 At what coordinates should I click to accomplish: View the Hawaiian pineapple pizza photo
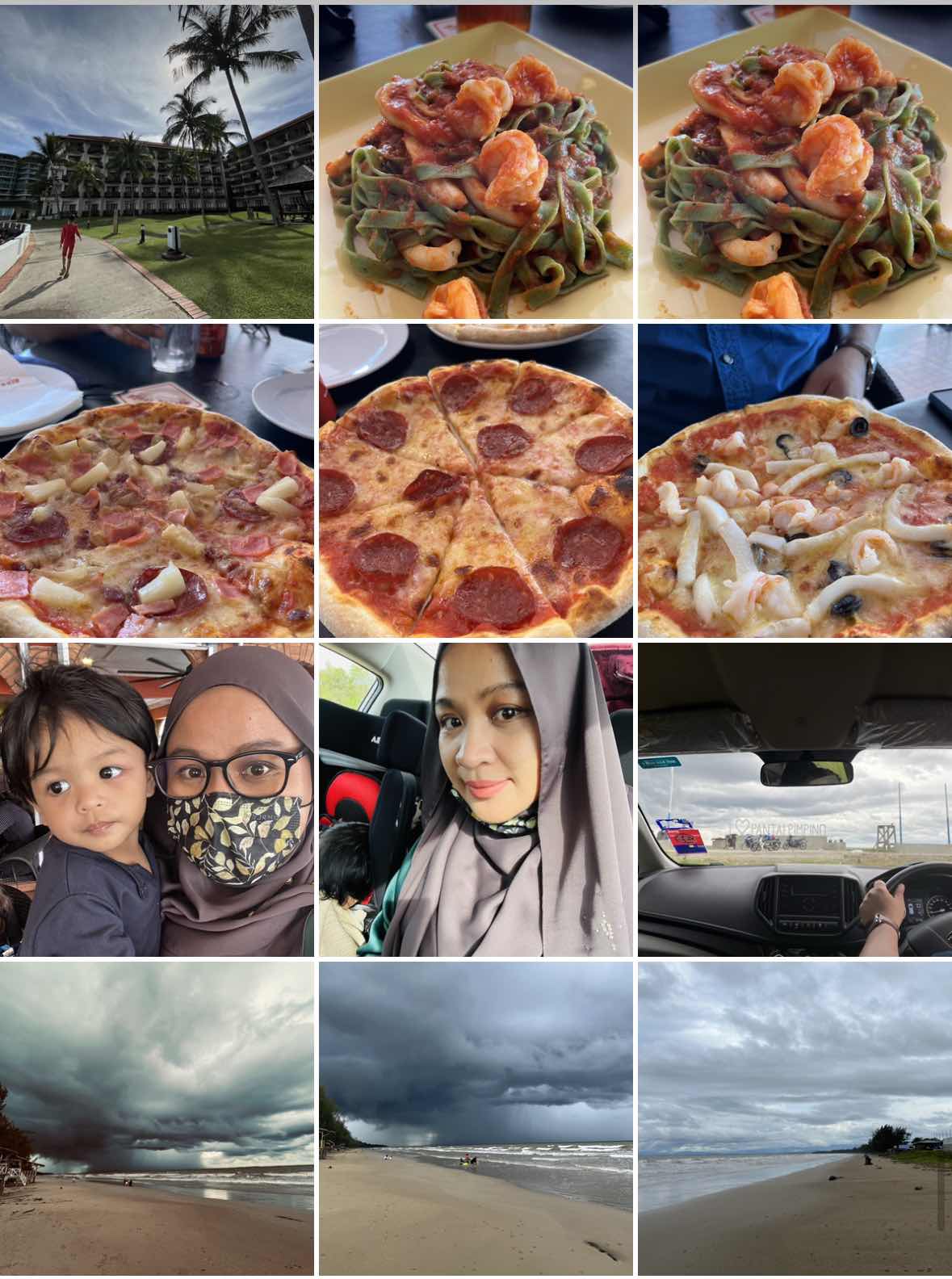click(x=157, y=481)
